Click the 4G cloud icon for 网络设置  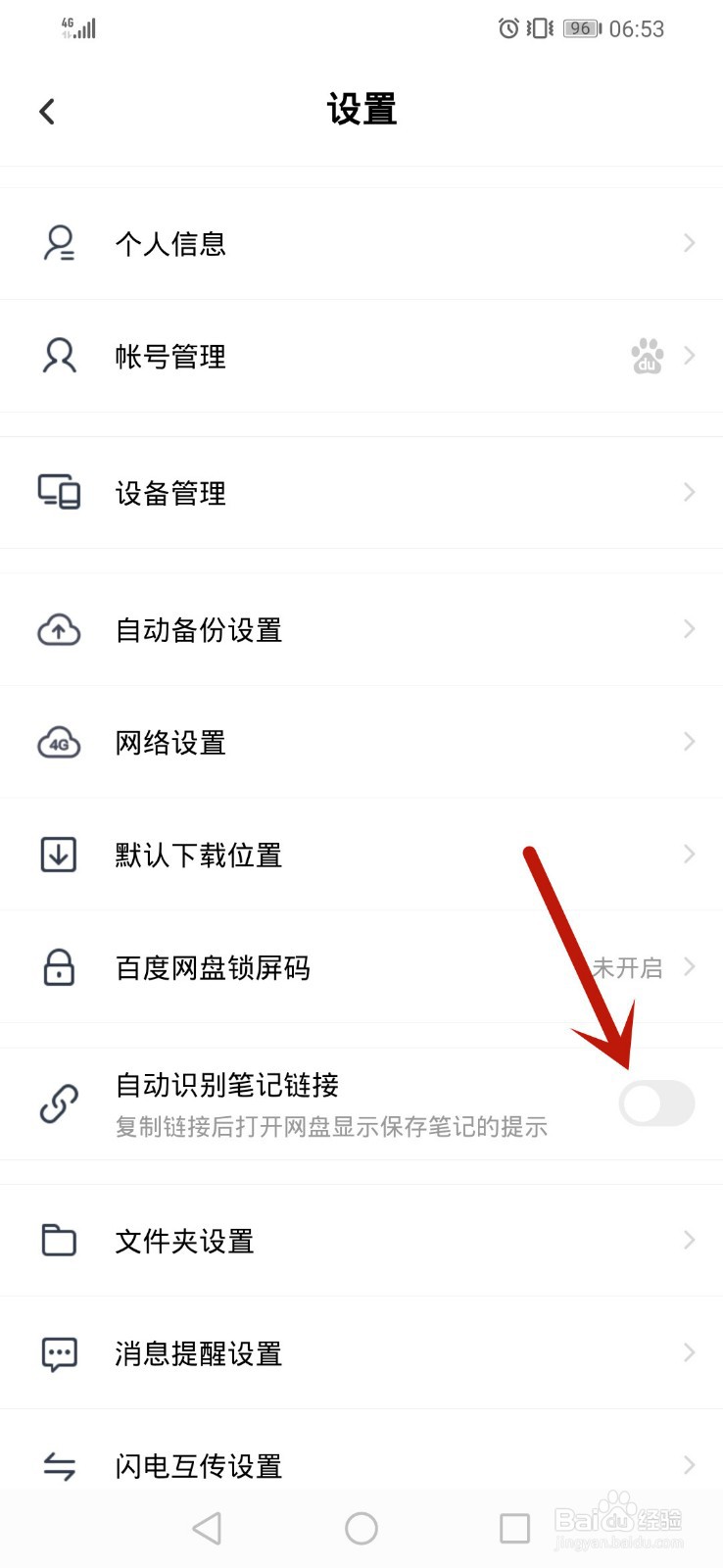tap(59, 742)
